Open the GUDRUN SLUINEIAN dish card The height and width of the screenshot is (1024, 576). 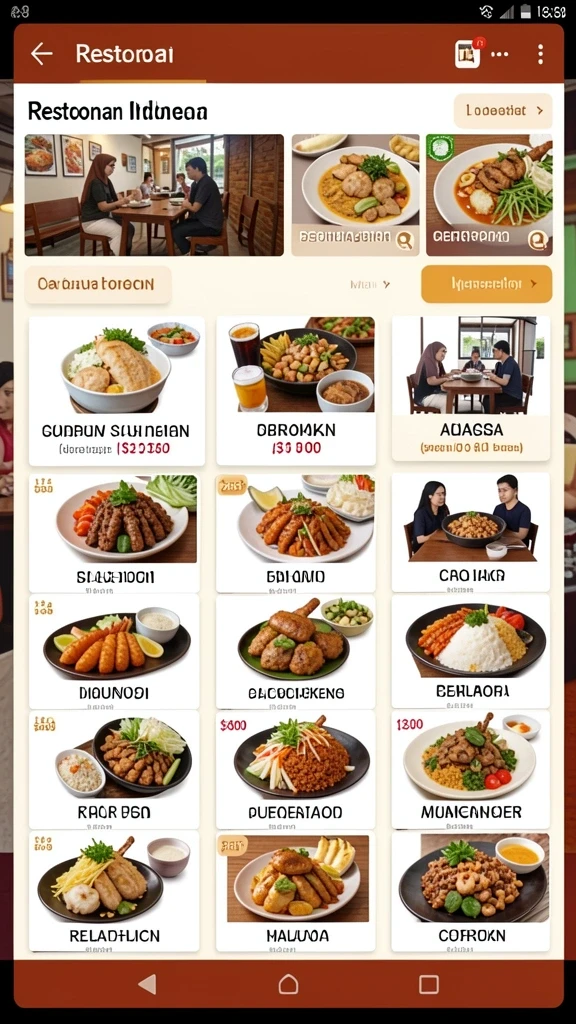[116, 391]
